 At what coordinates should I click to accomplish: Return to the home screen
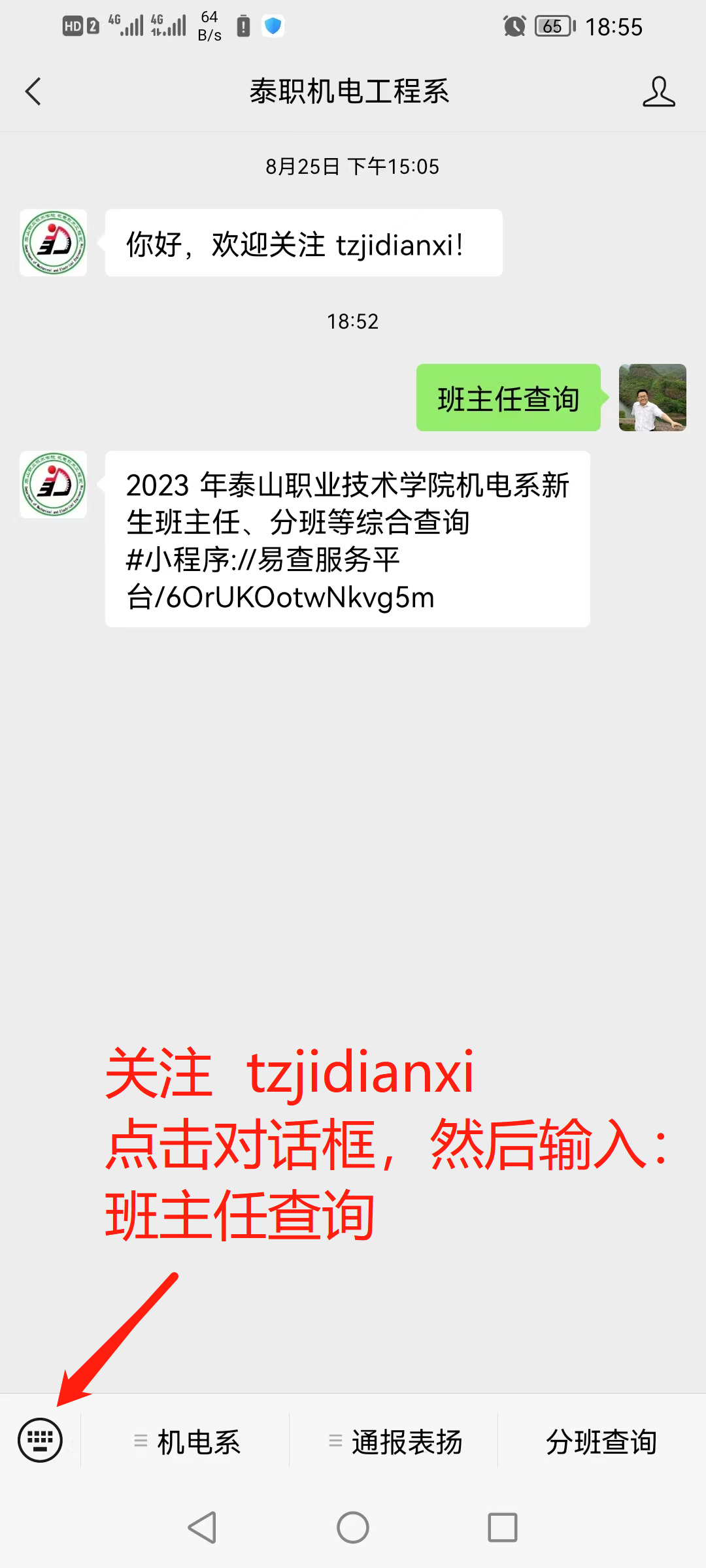point(353,1527)
